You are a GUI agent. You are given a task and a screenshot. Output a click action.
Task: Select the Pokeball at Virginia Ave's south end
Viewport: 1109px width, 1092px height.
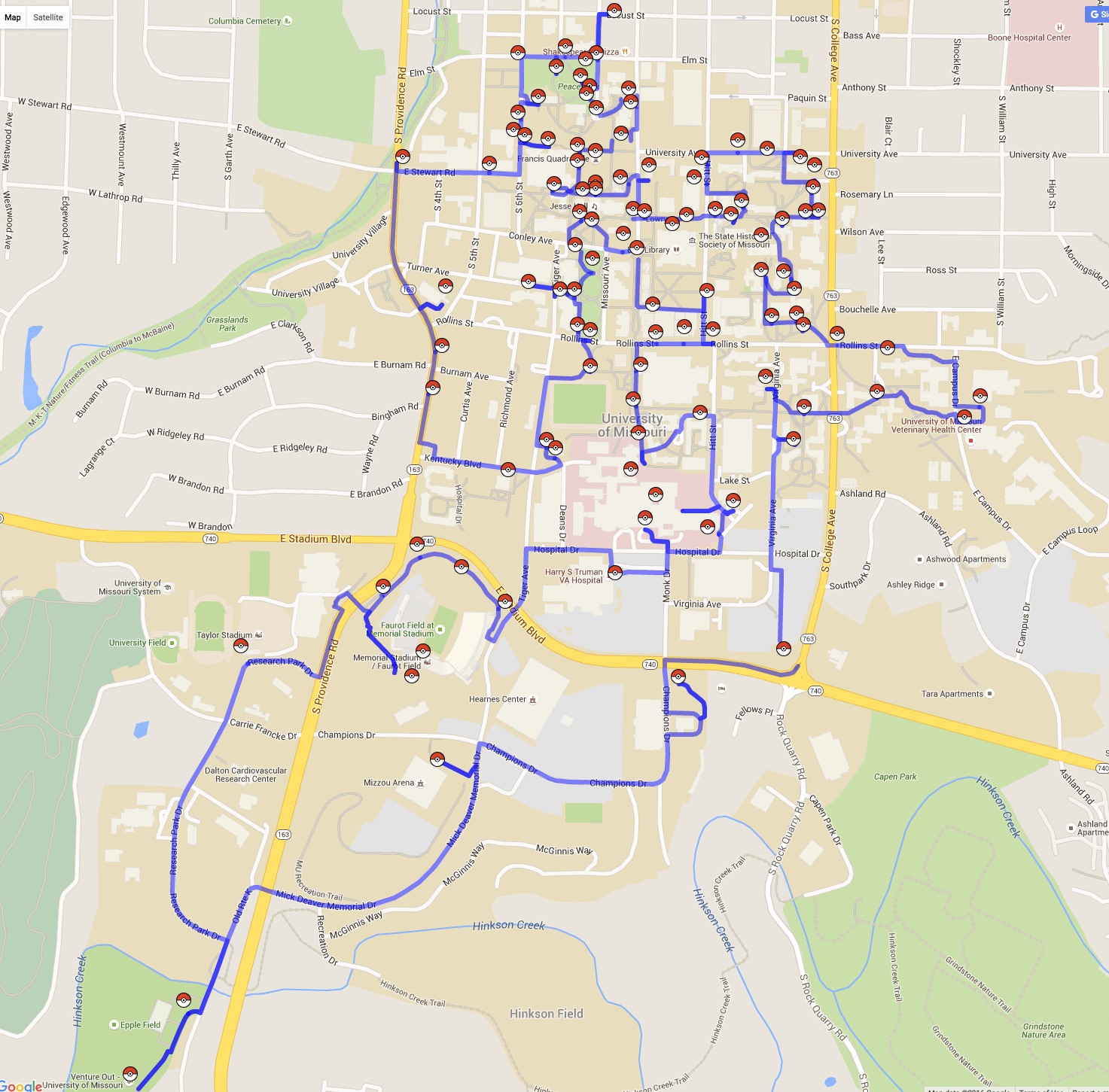784,648
